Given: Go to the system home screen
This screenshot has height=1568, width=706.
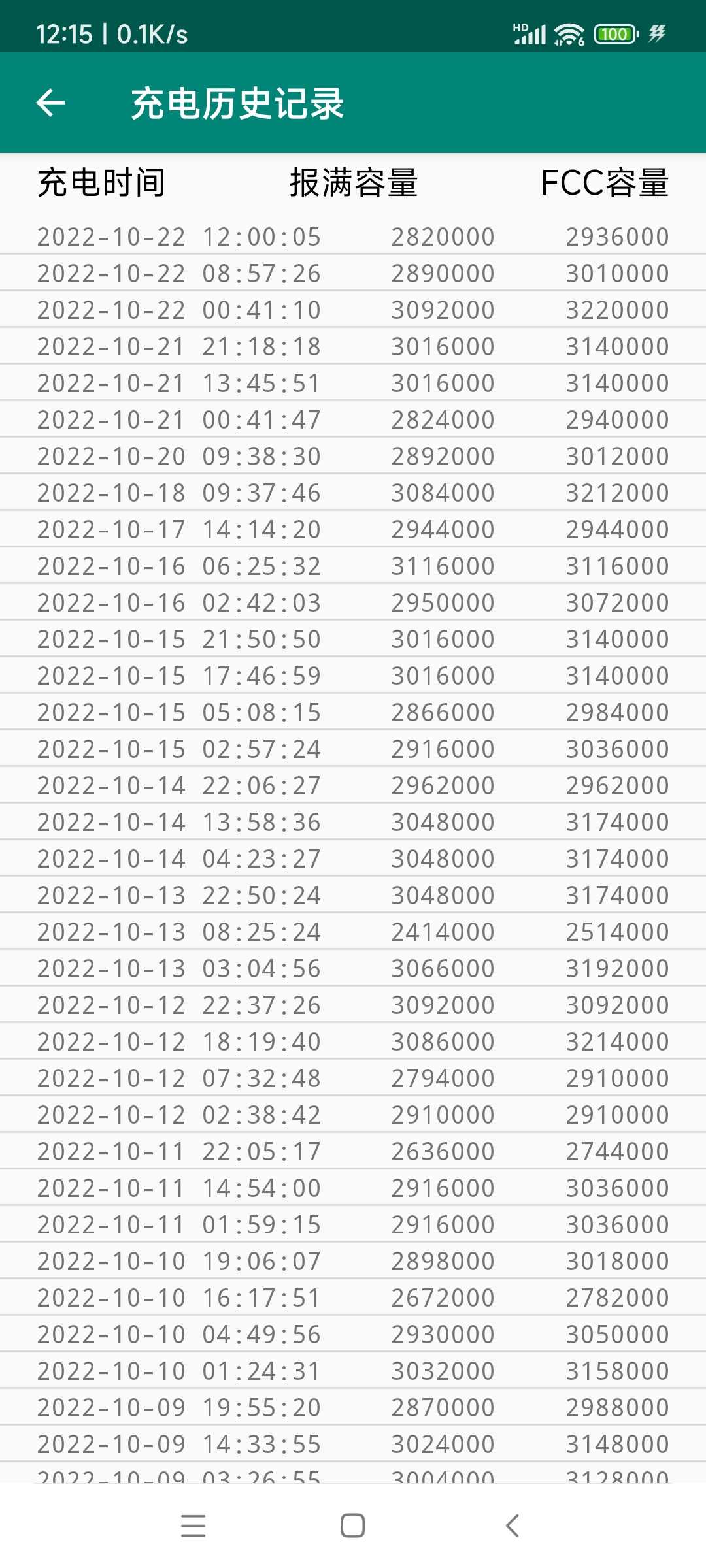Looking at the screenshot, I should coord(353,1526).
